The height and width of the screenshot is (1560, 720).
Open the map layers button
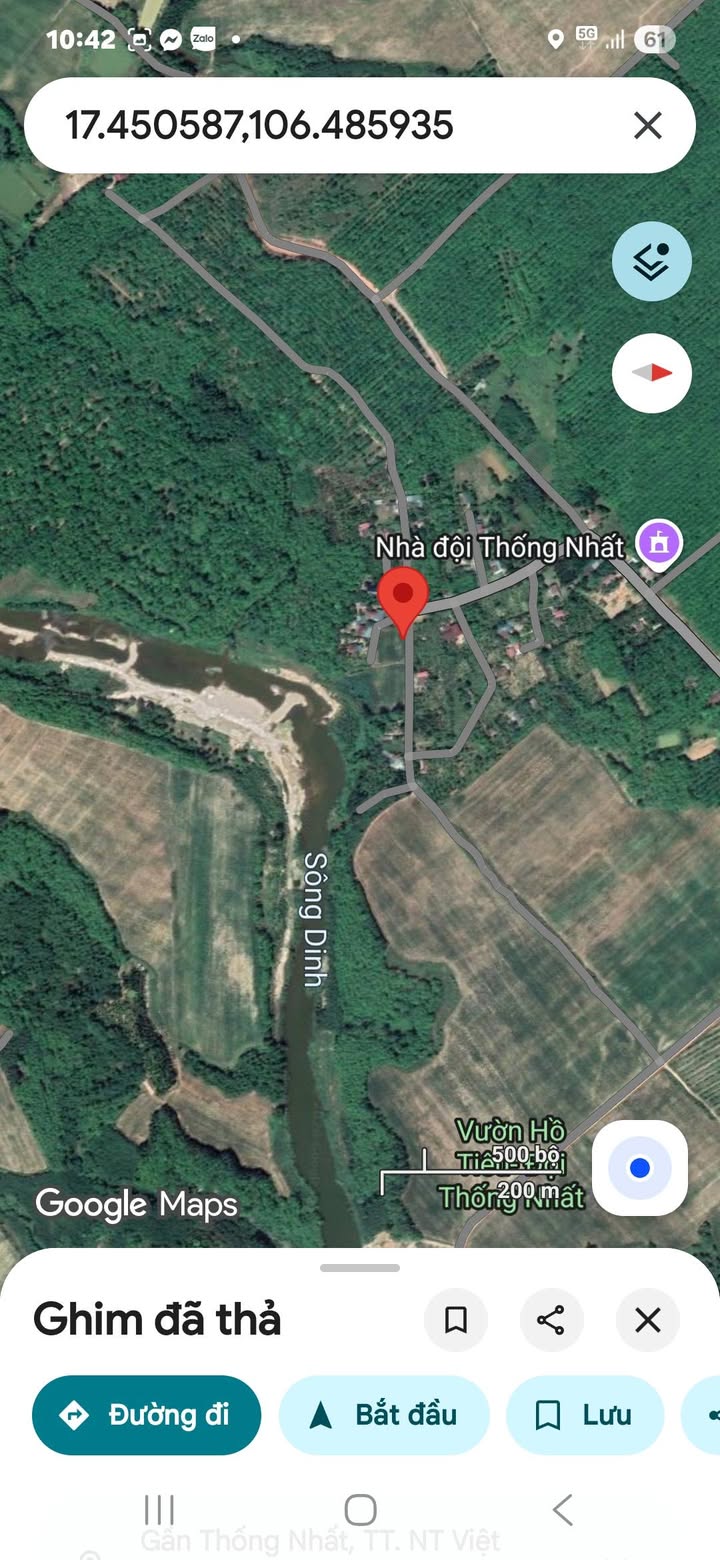coord(652,261)
